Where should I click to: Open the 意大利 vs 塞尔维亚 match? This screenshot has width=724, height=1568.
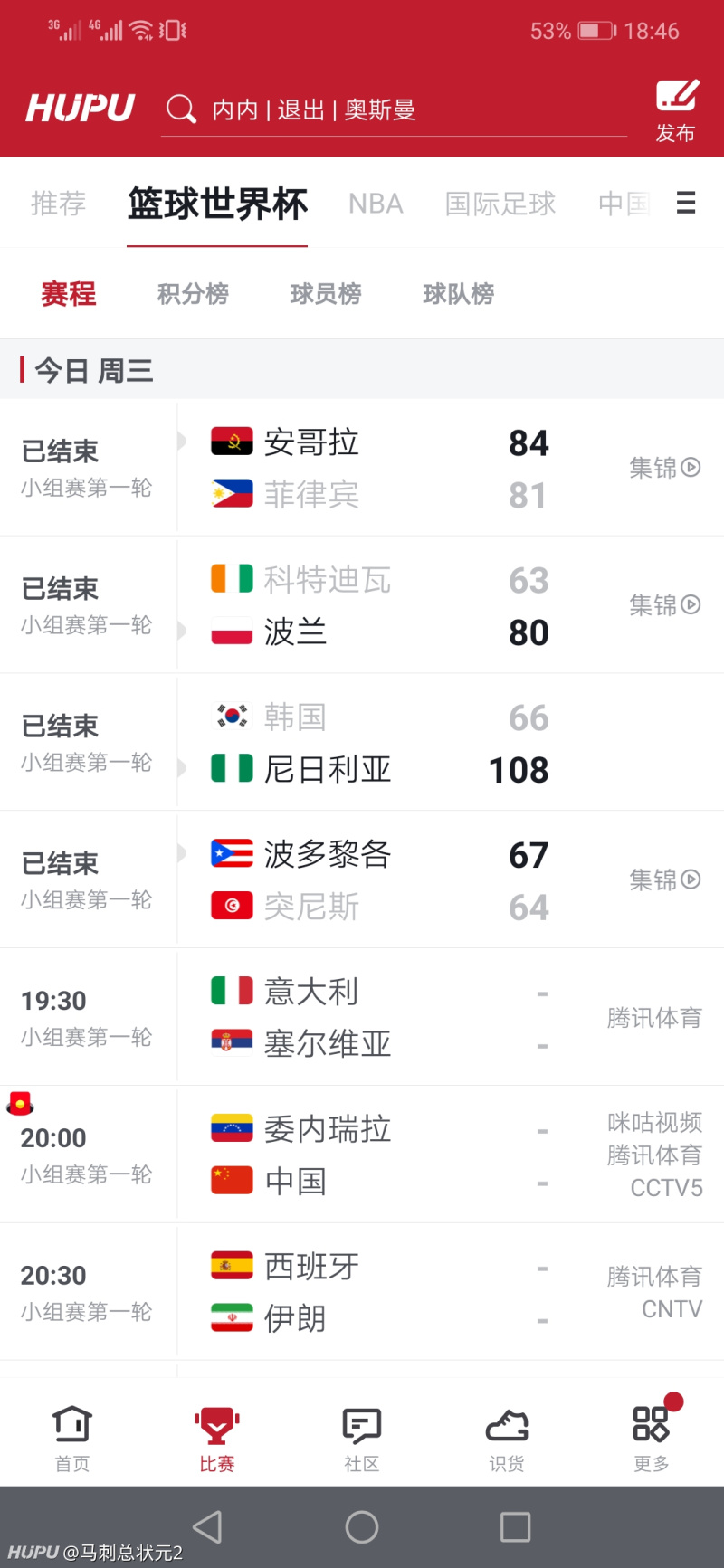[x=362, y=1017]
